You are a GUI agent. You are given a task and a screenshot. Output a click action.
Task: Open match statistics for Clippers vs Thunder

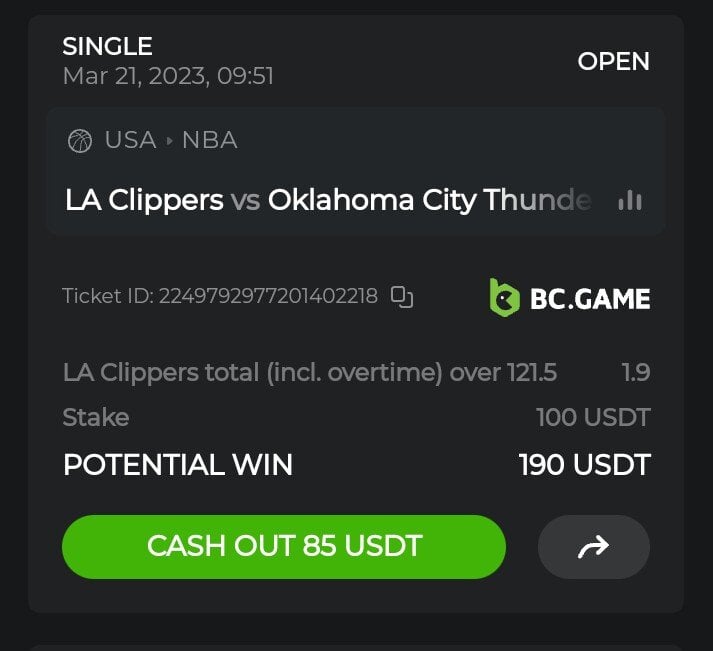[x=630, y=200]
